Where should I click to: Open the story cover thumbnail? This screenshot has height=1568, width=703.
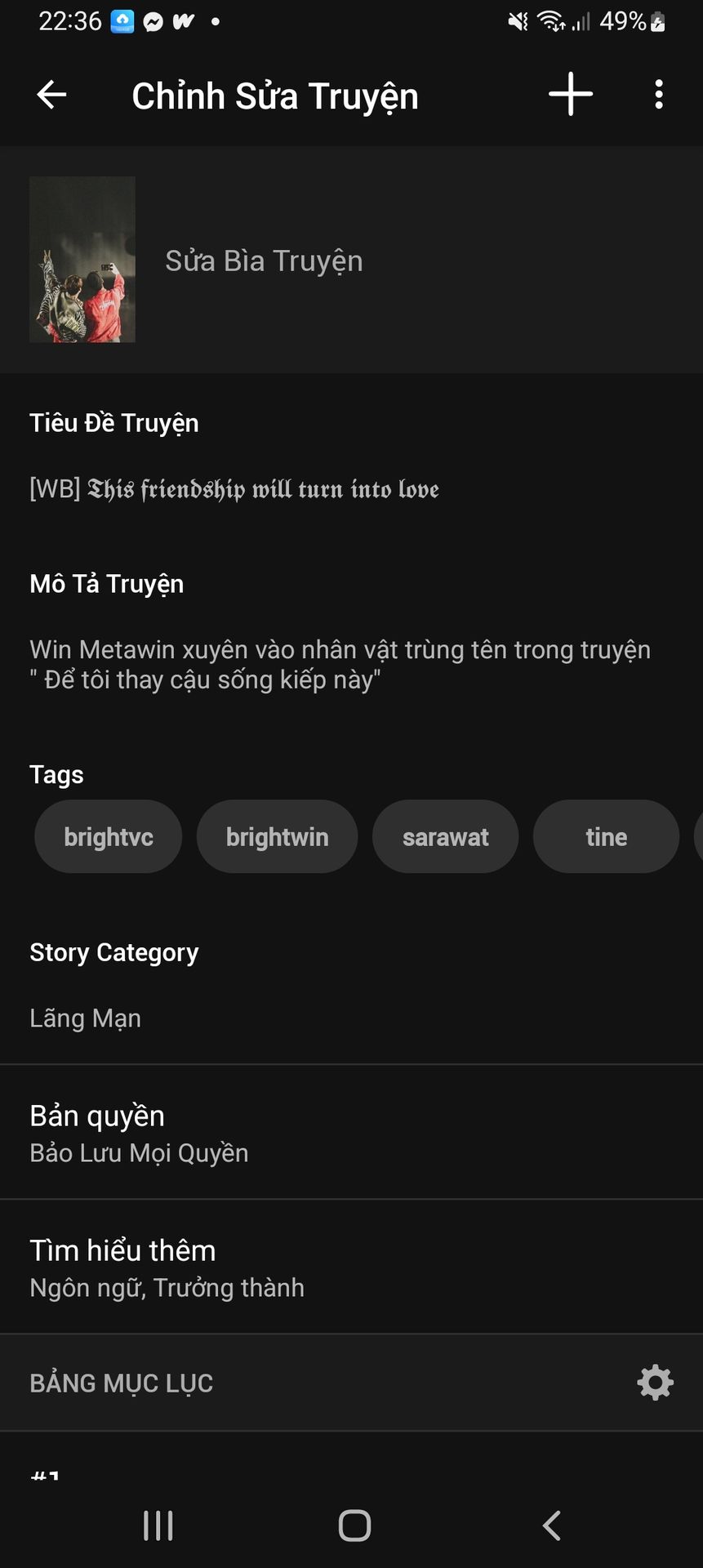pos(82,260)
